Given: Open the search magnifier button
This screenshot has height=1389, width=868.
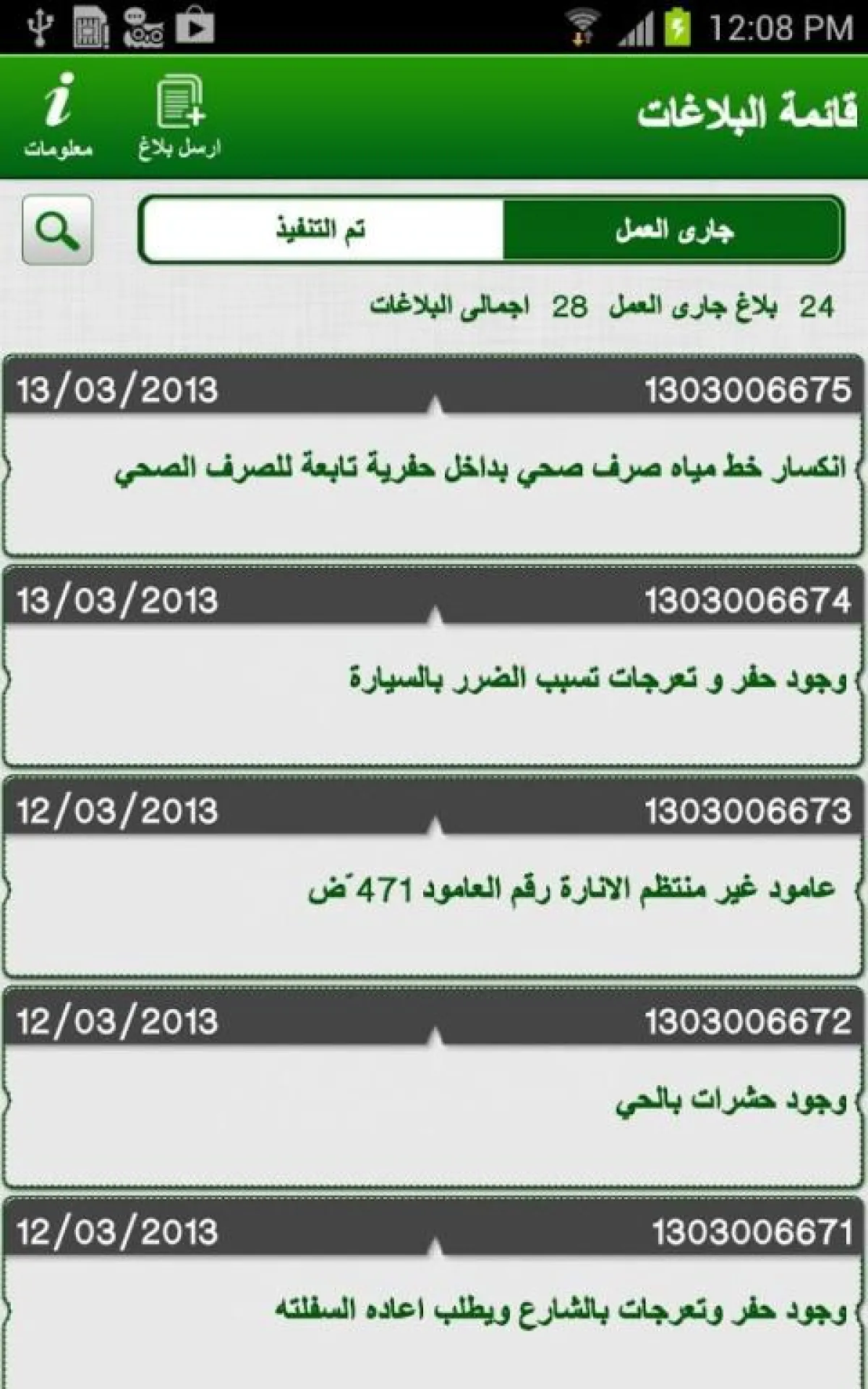Looking at the screenshot, I should 57,230.
